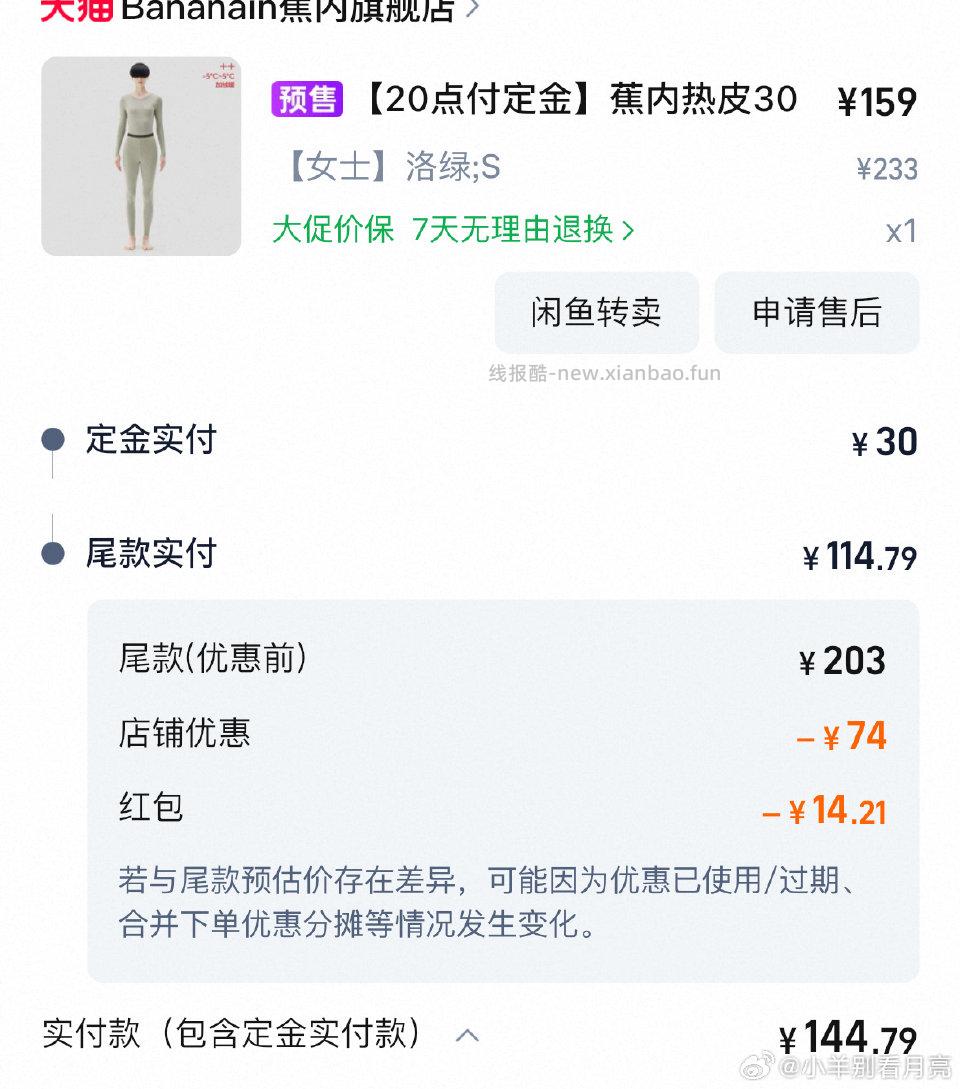Collapse the 实付款 payment details section
The width and height of the screenshot is (960, 1089).
(467, 1036)
